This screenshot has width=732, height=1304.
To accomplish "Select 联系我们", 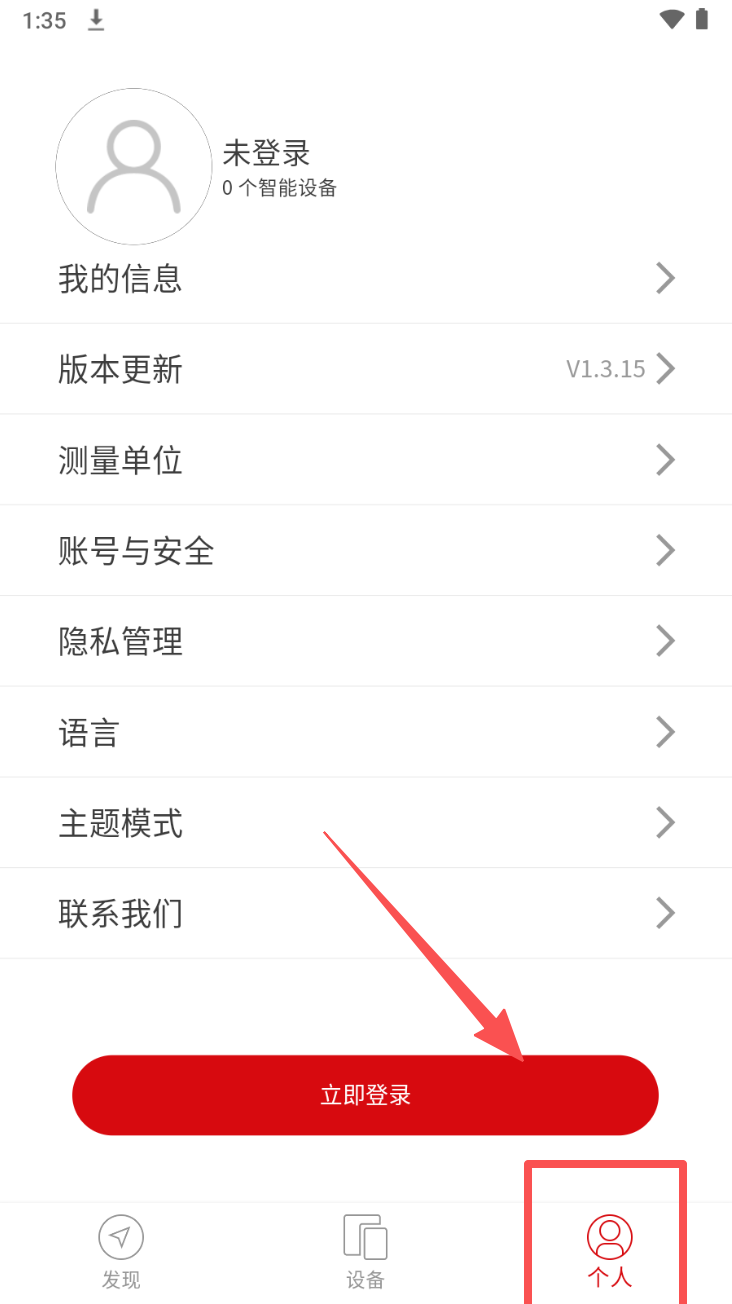I will 366,913.
